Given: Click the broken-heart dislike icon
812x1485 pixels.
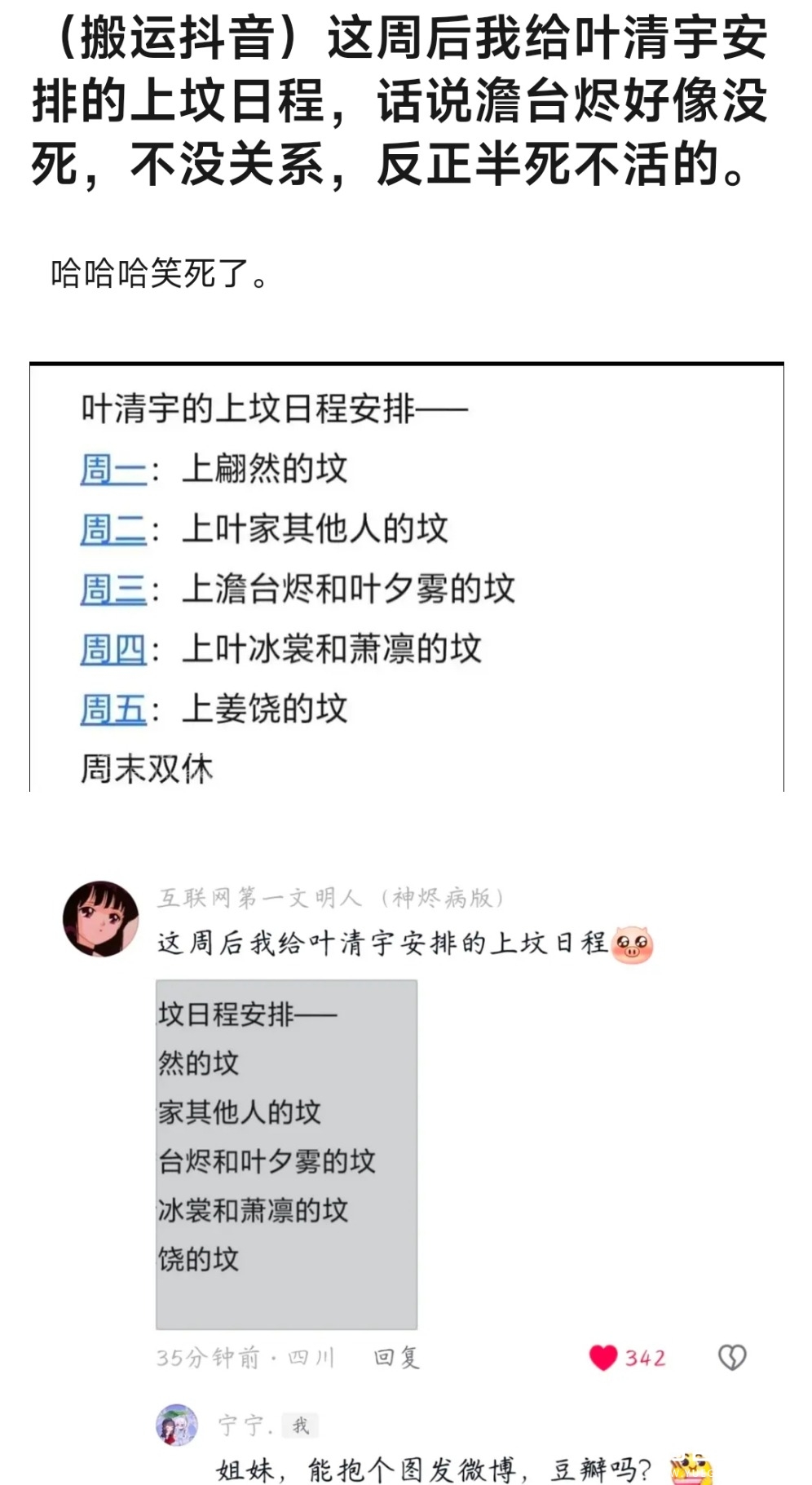Looking at the screenshot, I should (x=732, y=1352).
